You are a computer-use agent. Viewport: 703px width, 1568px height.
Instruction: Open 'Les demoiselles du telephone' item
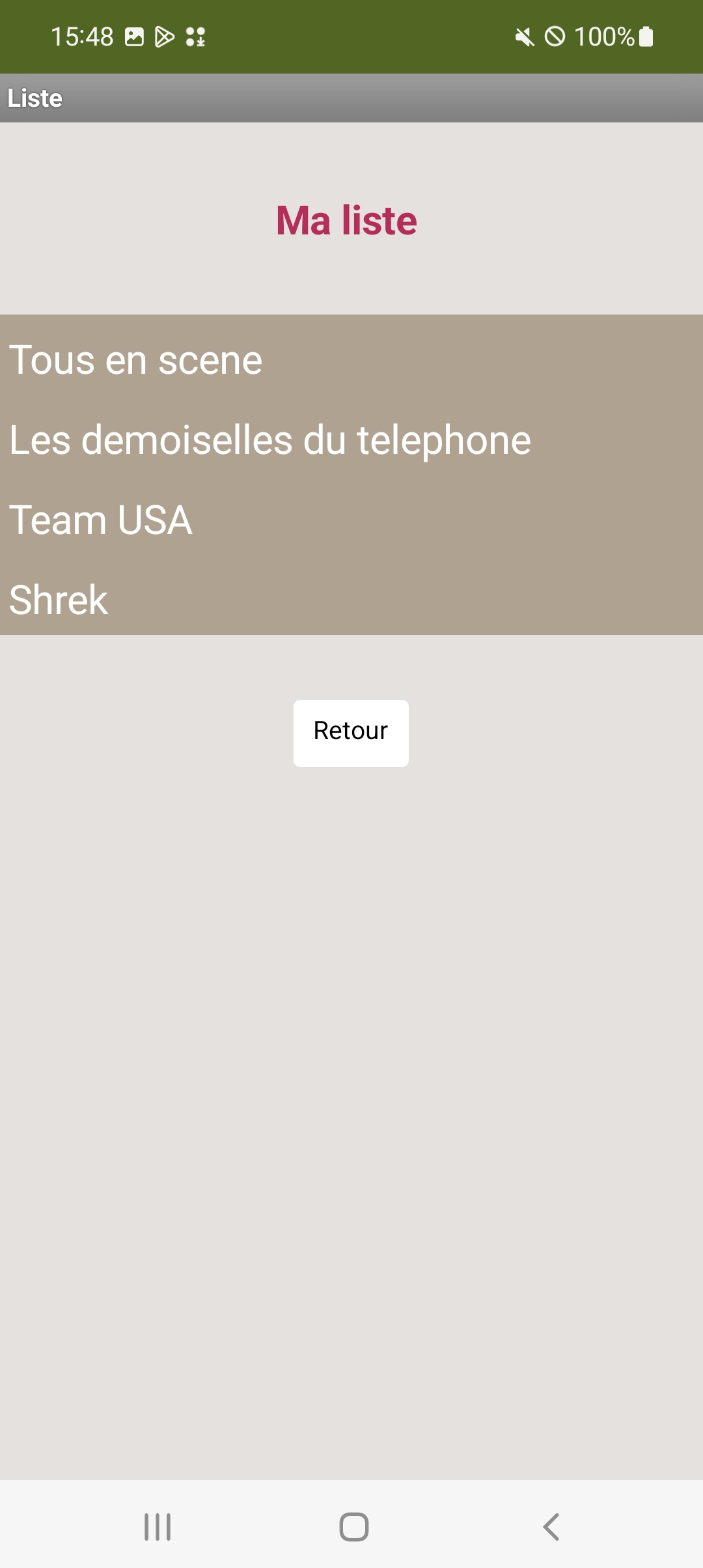(351, 440)
